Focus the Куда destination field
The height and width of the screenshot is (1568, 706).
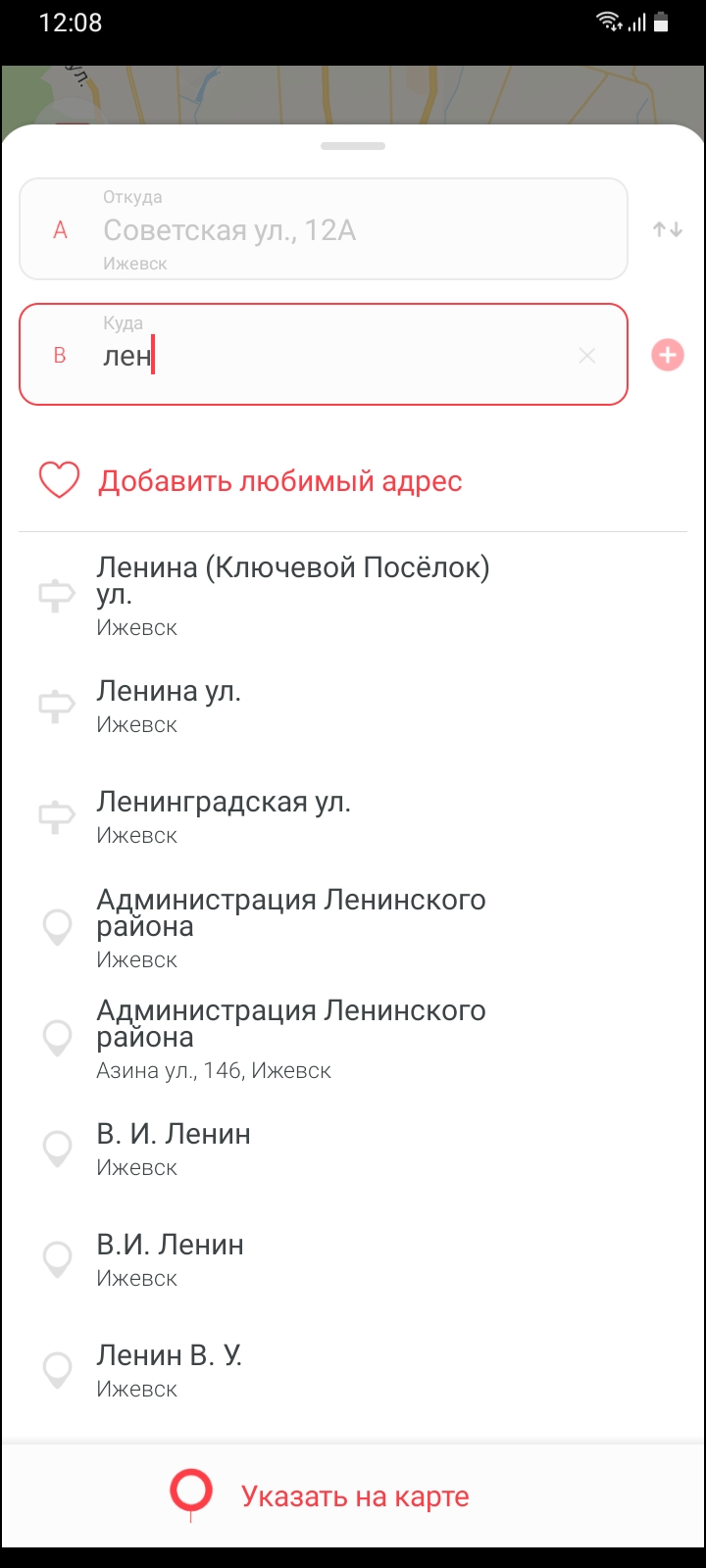click(324, 355)
